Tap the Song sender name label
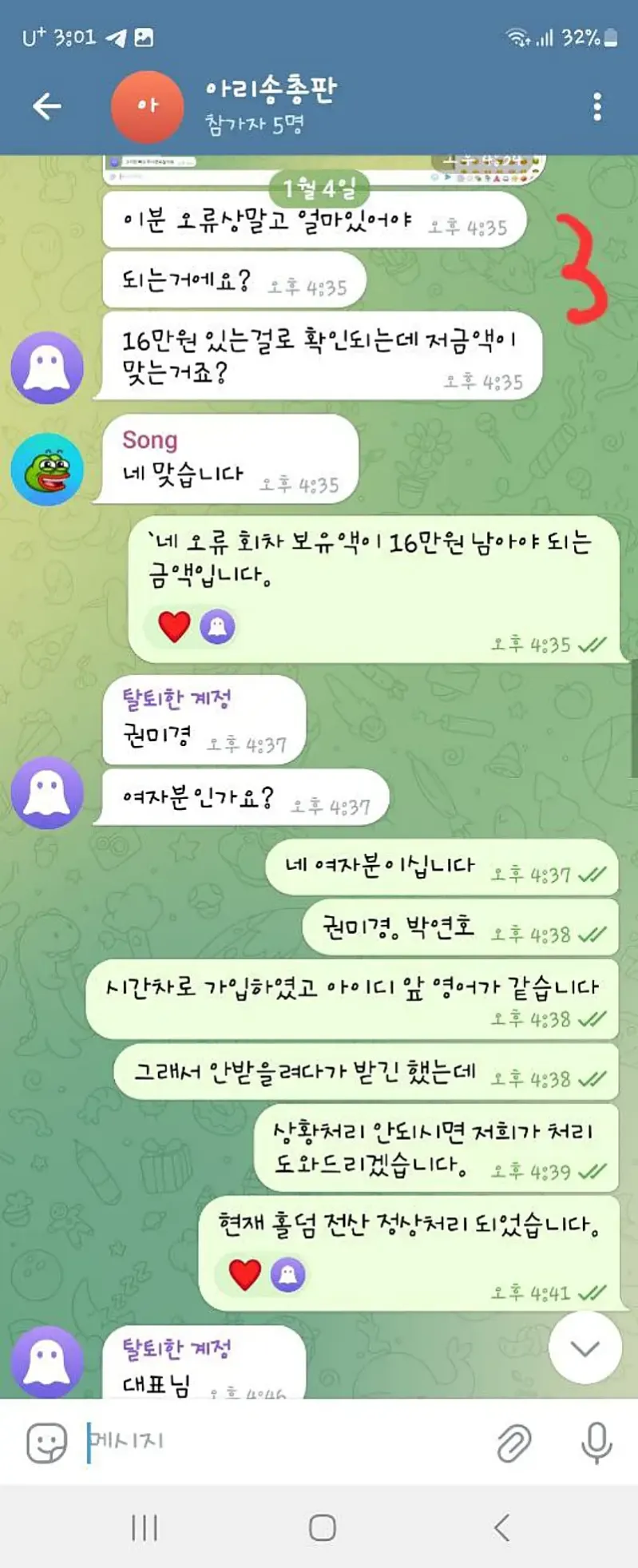 click(x=151, y=440)
